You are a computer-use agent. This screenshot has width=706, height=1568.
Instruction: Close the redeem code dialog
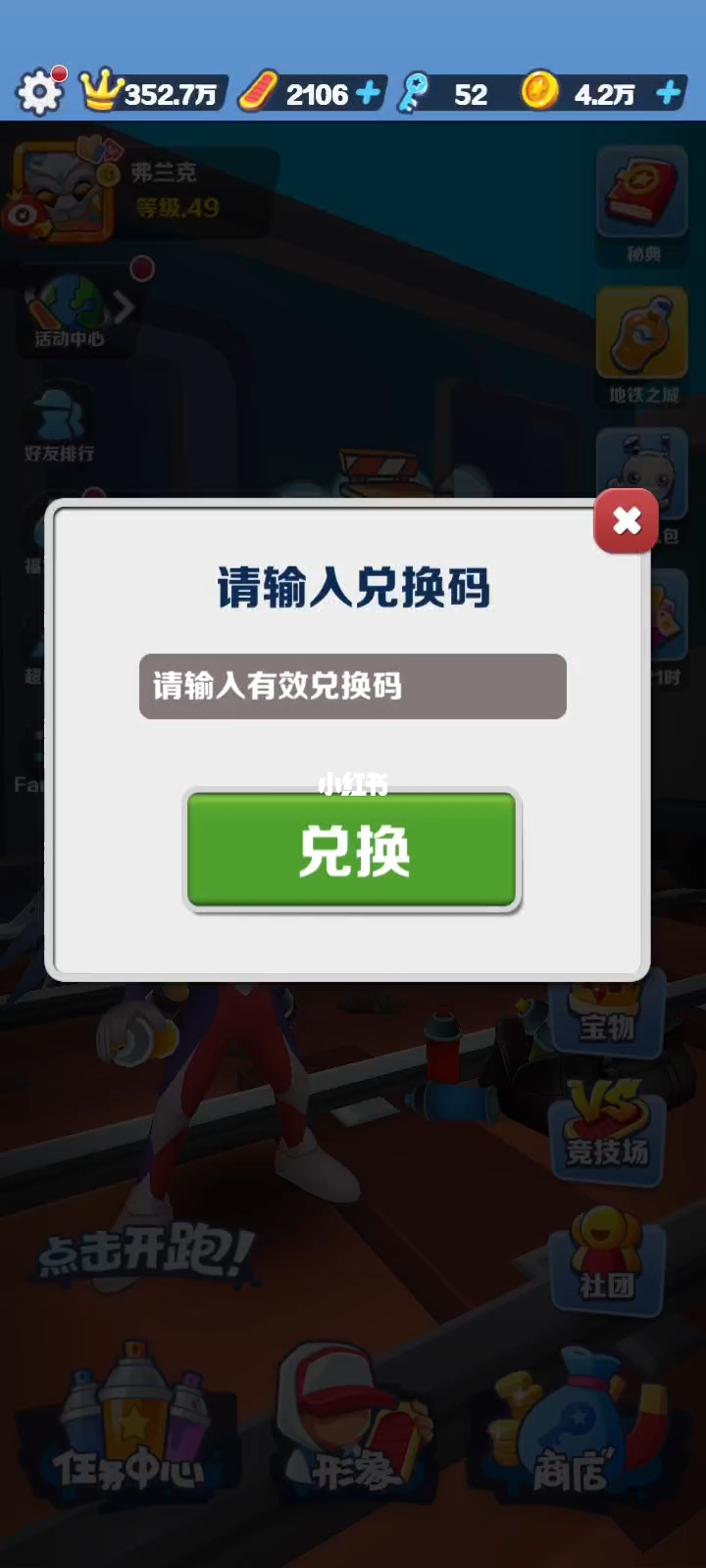pyautogui.click(x=626, y=520)
